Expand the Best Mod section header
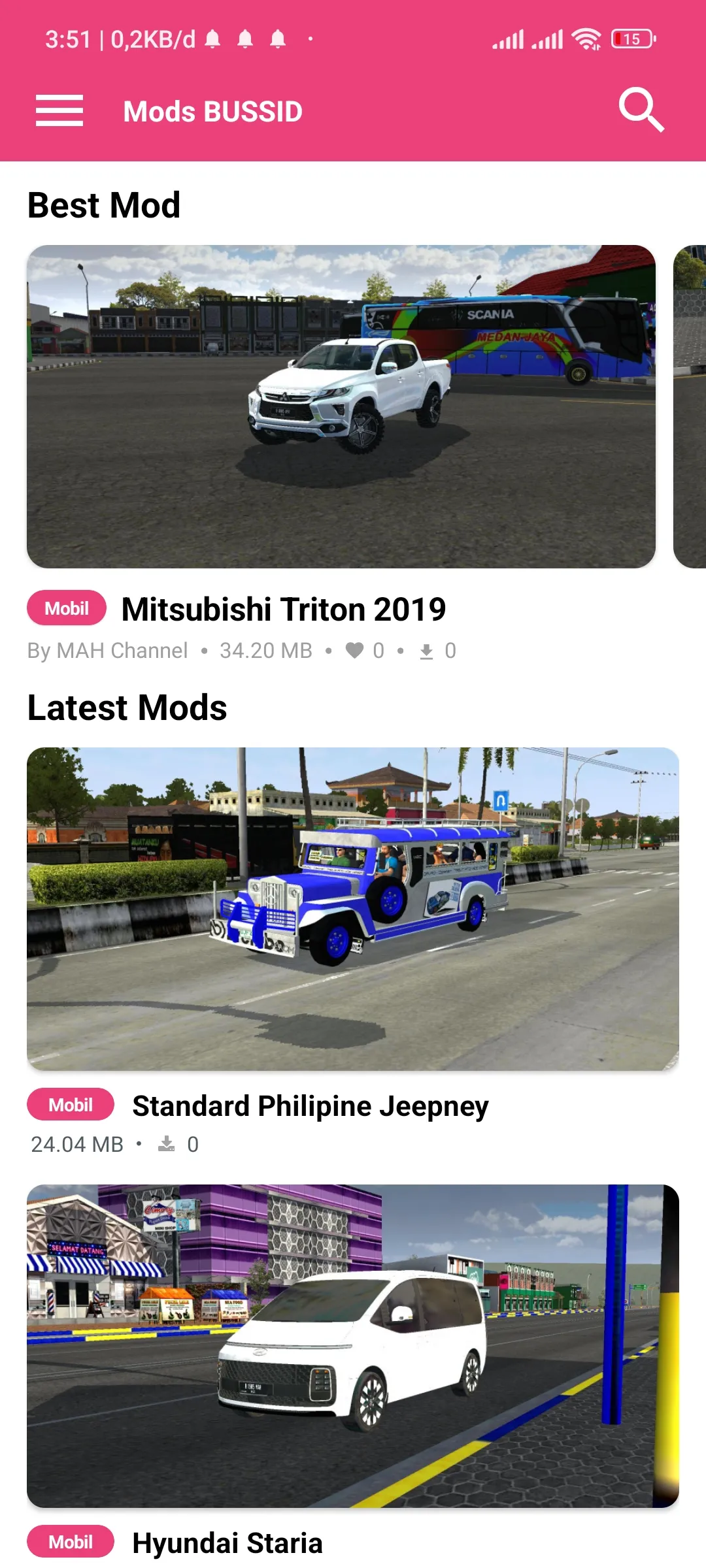 (103, 204)
